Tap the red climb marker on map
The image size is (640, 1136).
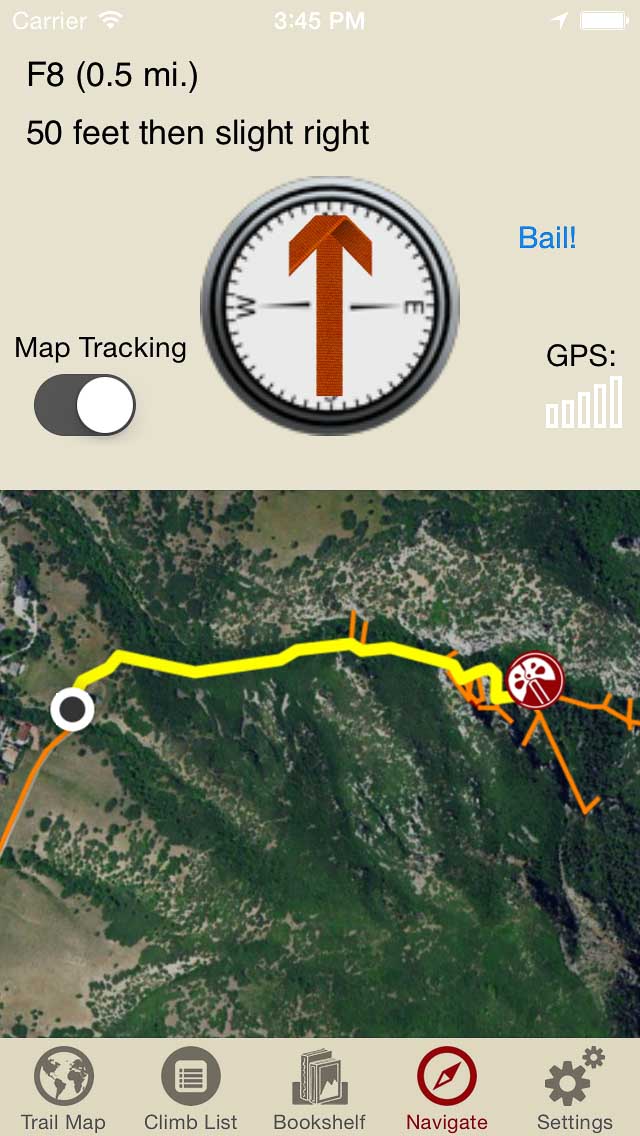[x=535, y=680]
